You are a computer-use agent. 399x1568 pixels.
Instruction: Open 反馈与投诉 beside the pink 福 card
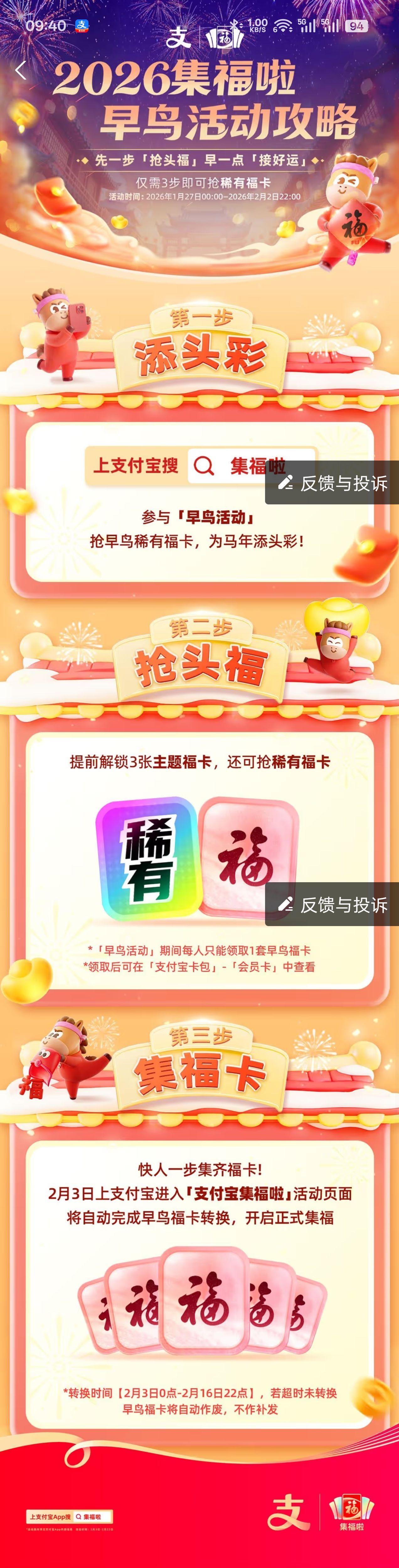pos(332,904)
